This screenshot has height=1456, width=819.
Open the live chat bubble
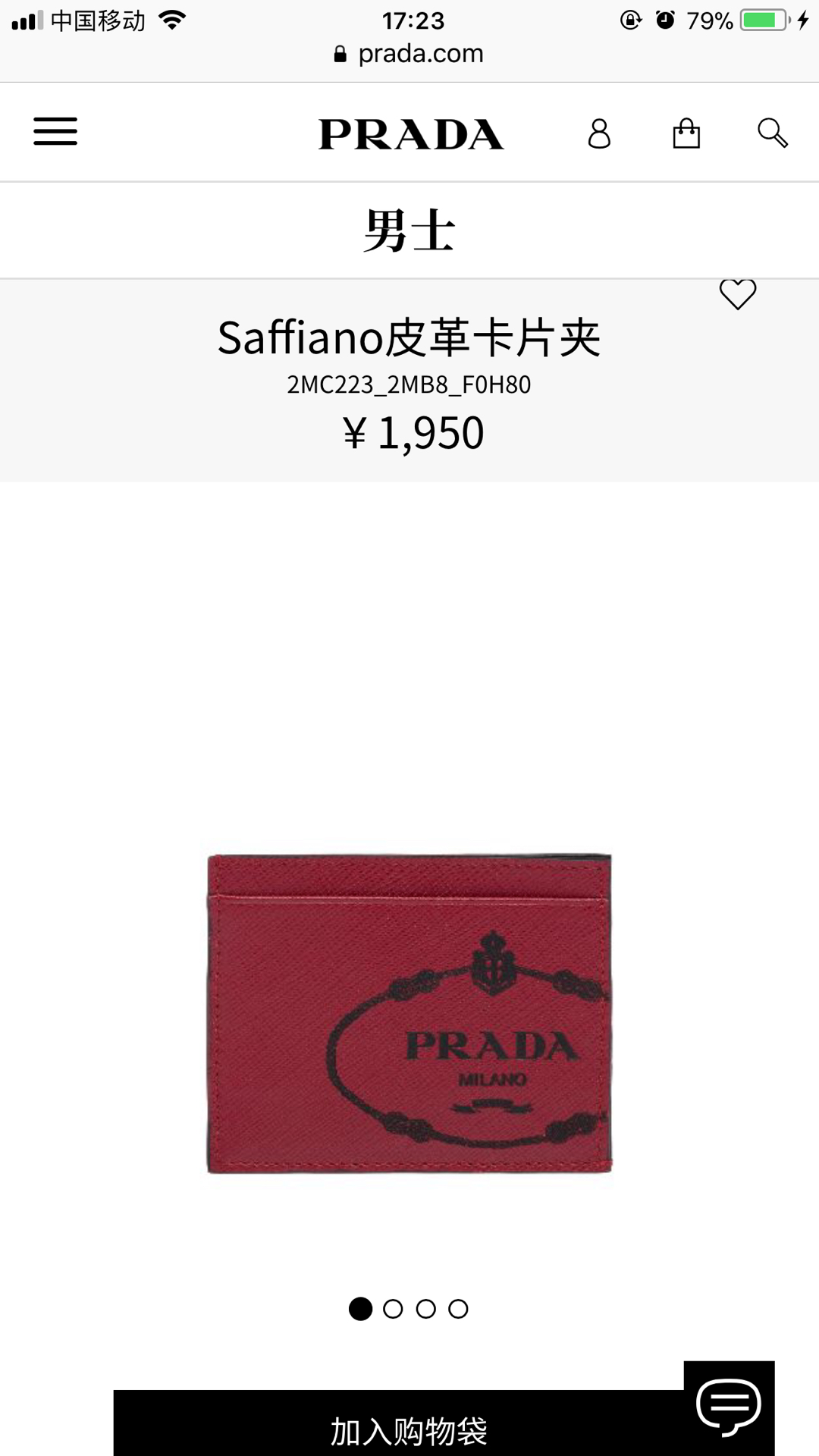tap(729, 1407)
